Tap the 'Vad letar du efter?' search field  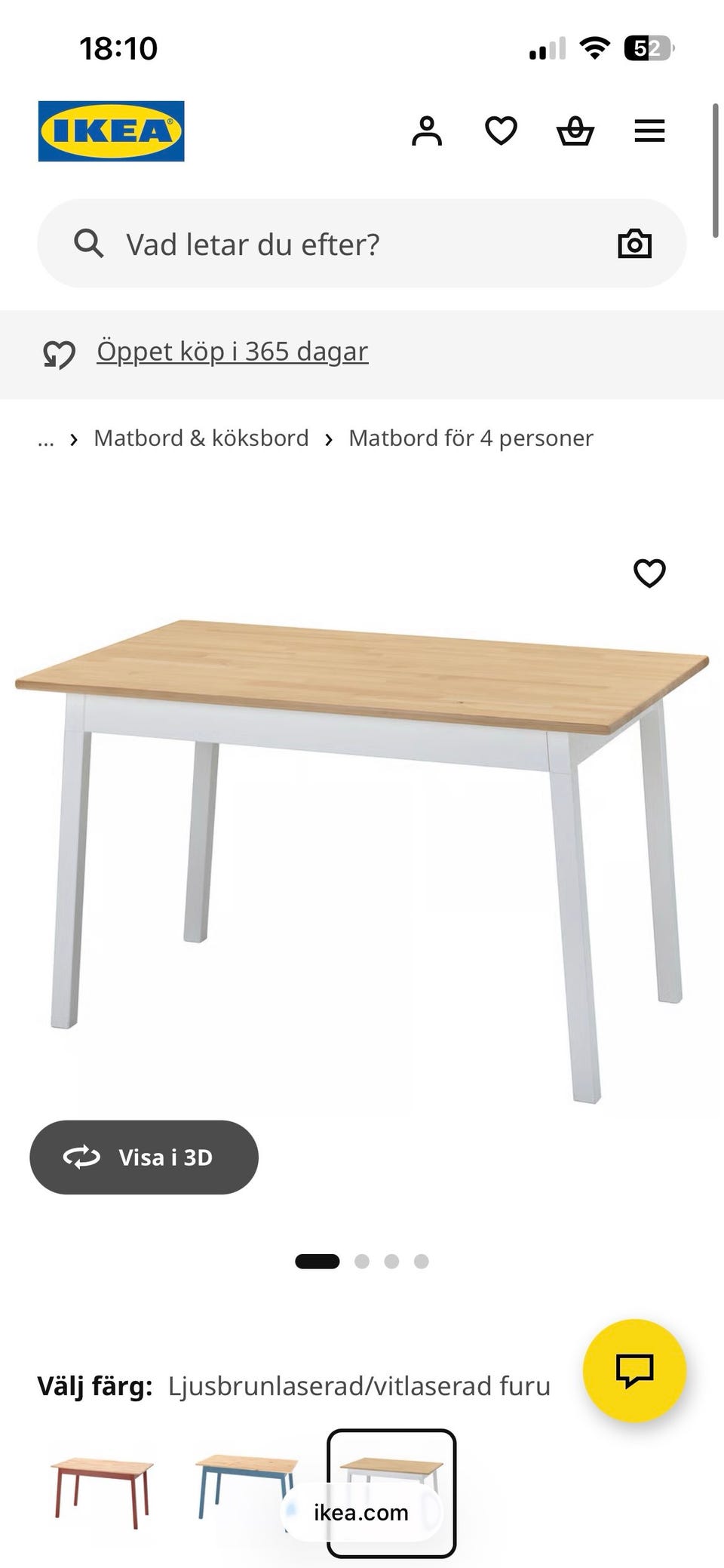coord(362,244)
